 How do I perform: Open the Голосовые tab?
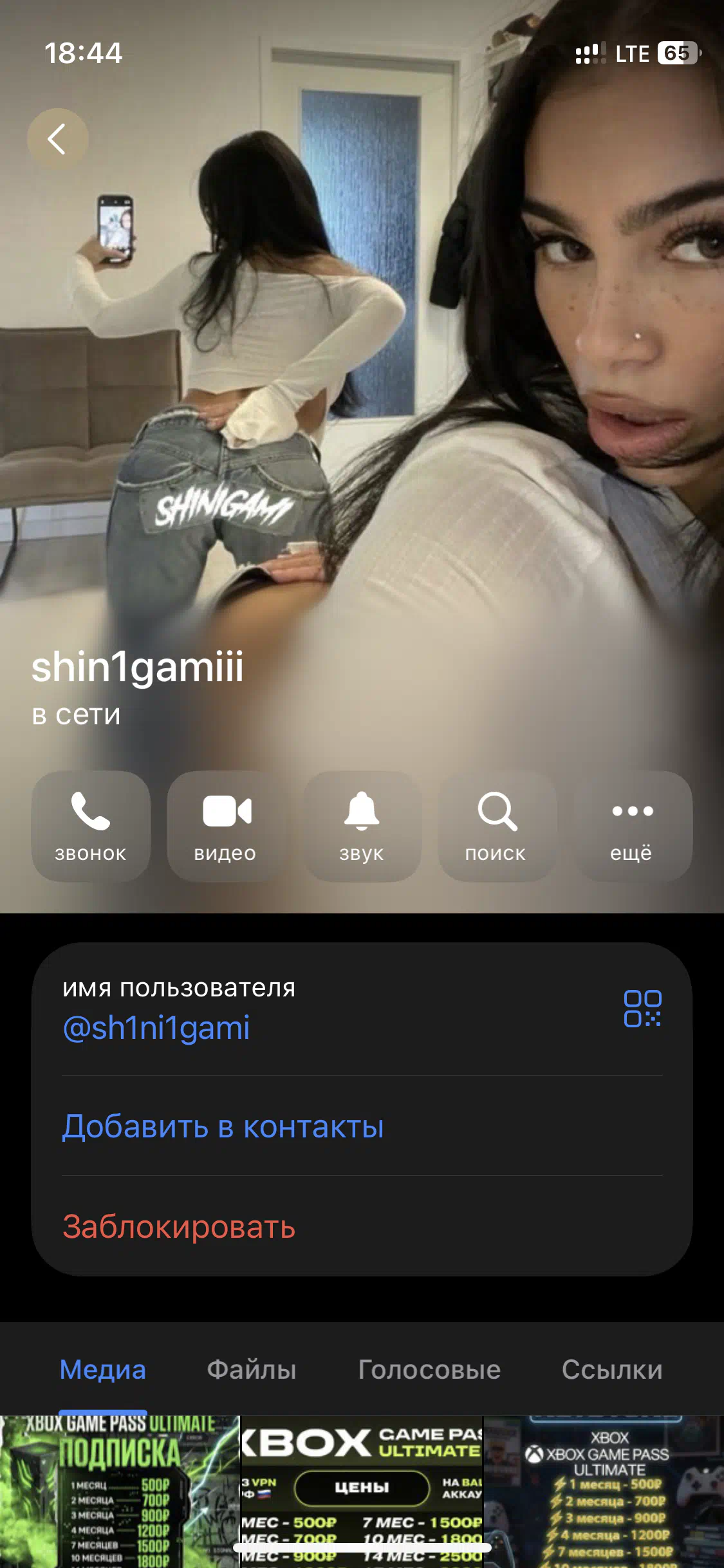click(x=429, y=1370)
